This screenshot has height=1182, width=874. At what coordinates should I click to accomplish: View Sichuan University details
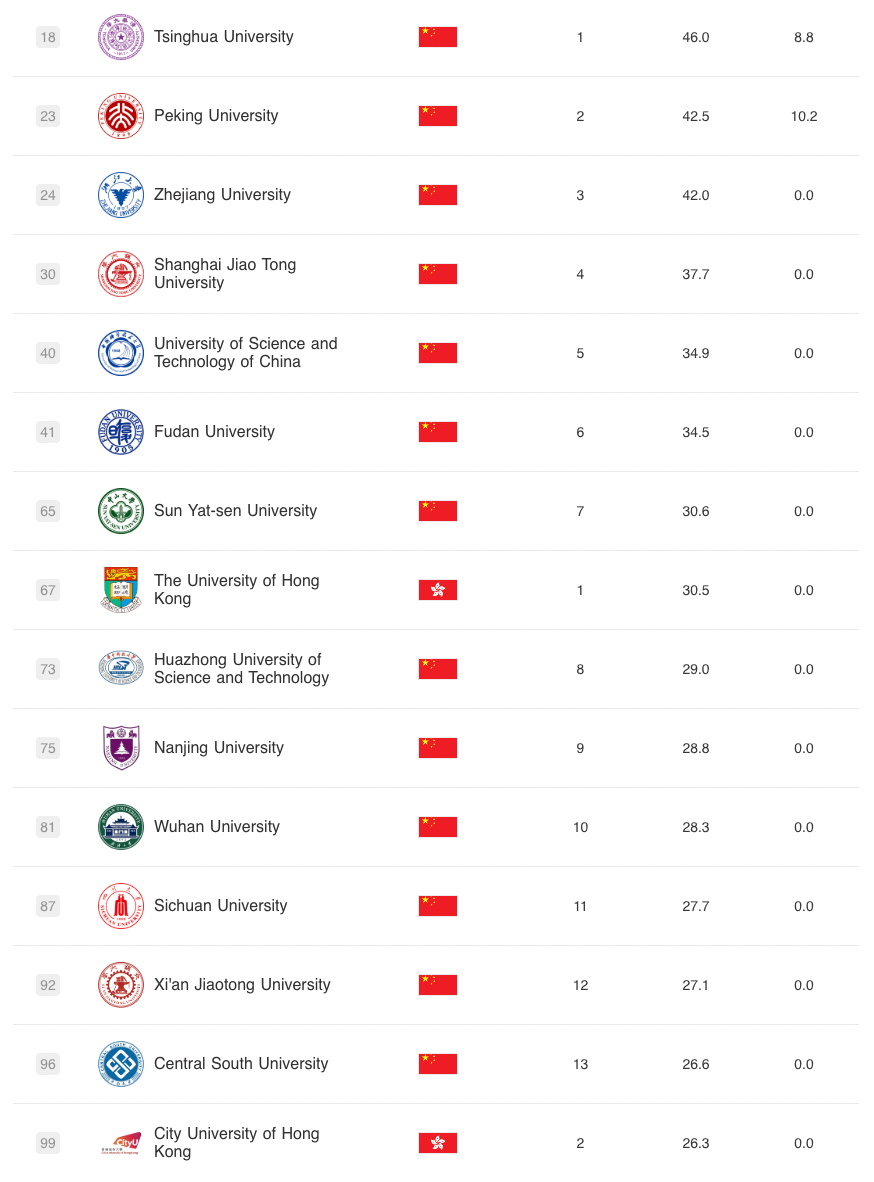tap(220, 906)
